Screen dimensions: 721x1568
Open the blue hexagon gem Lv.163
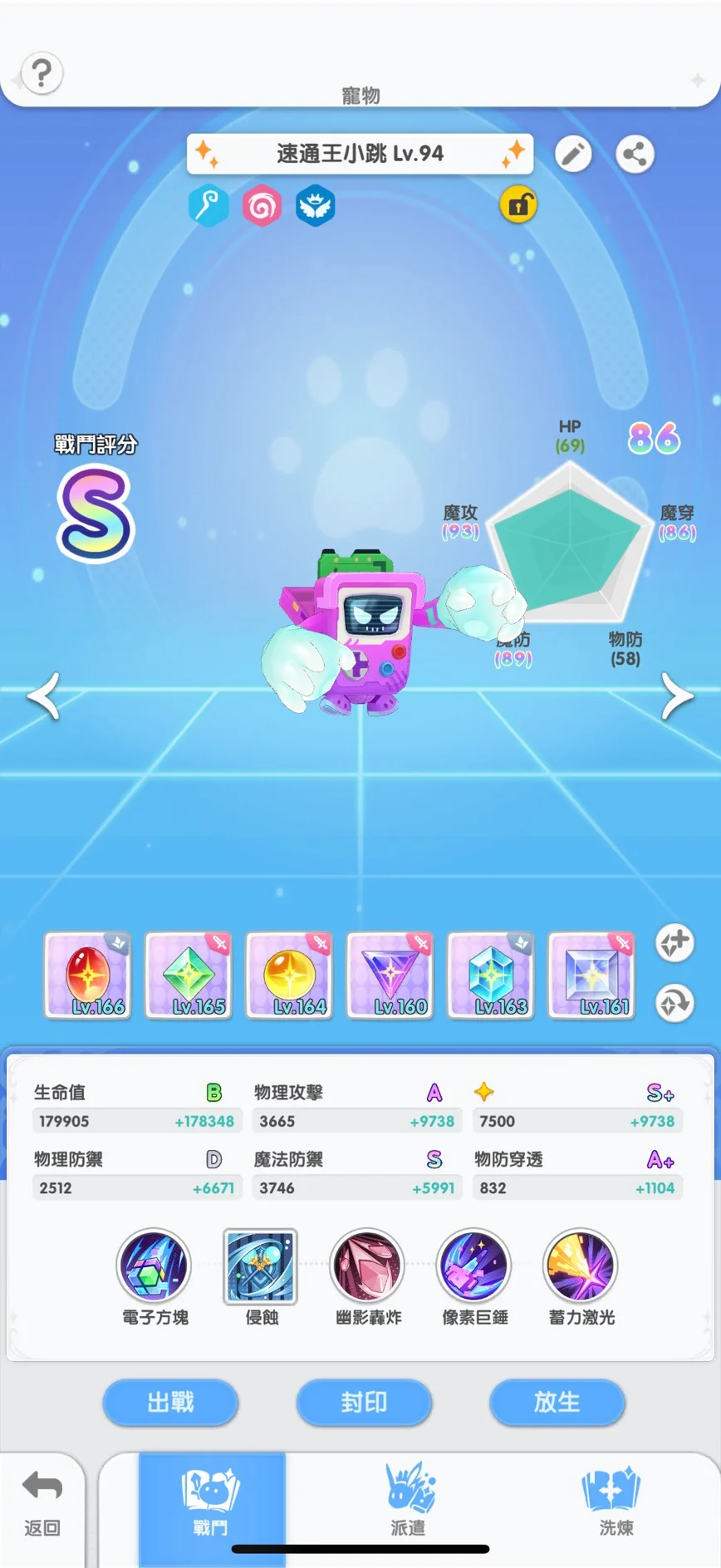(491, 976)
